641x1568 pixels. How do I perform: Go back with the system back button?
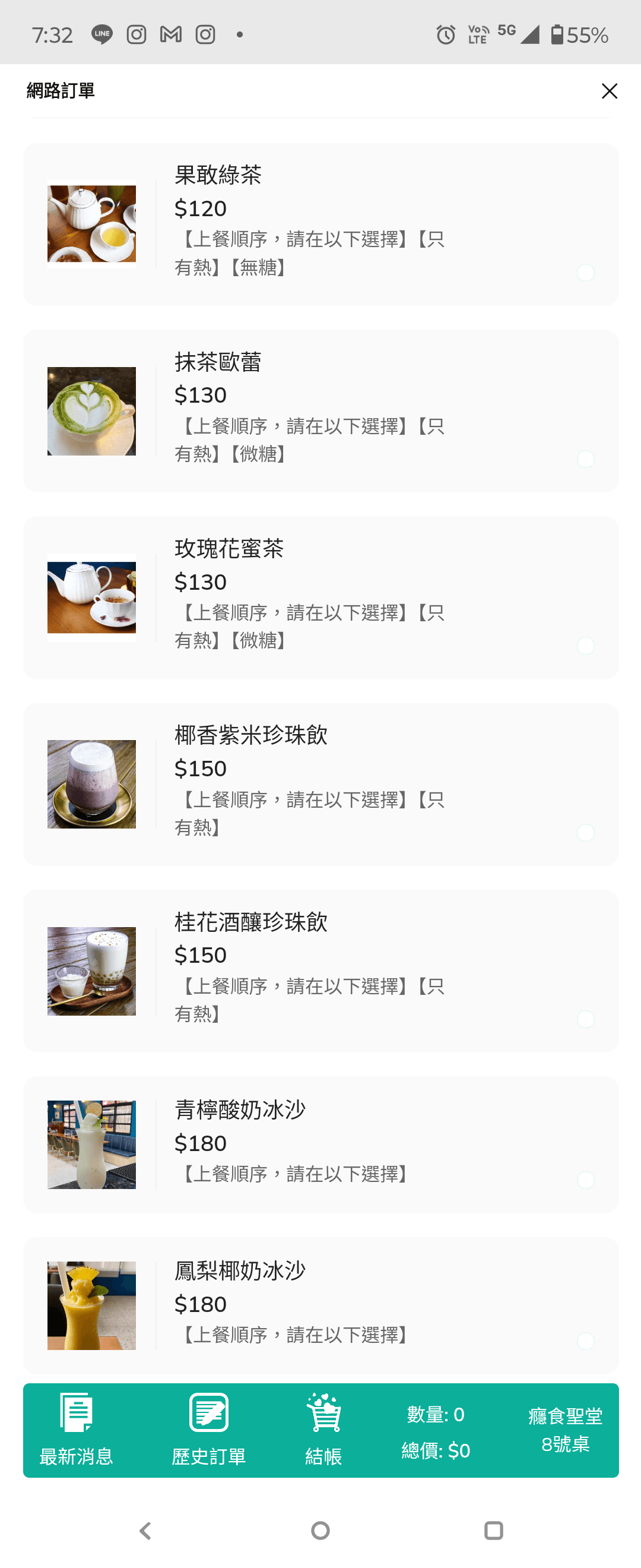pos(145,1530)
